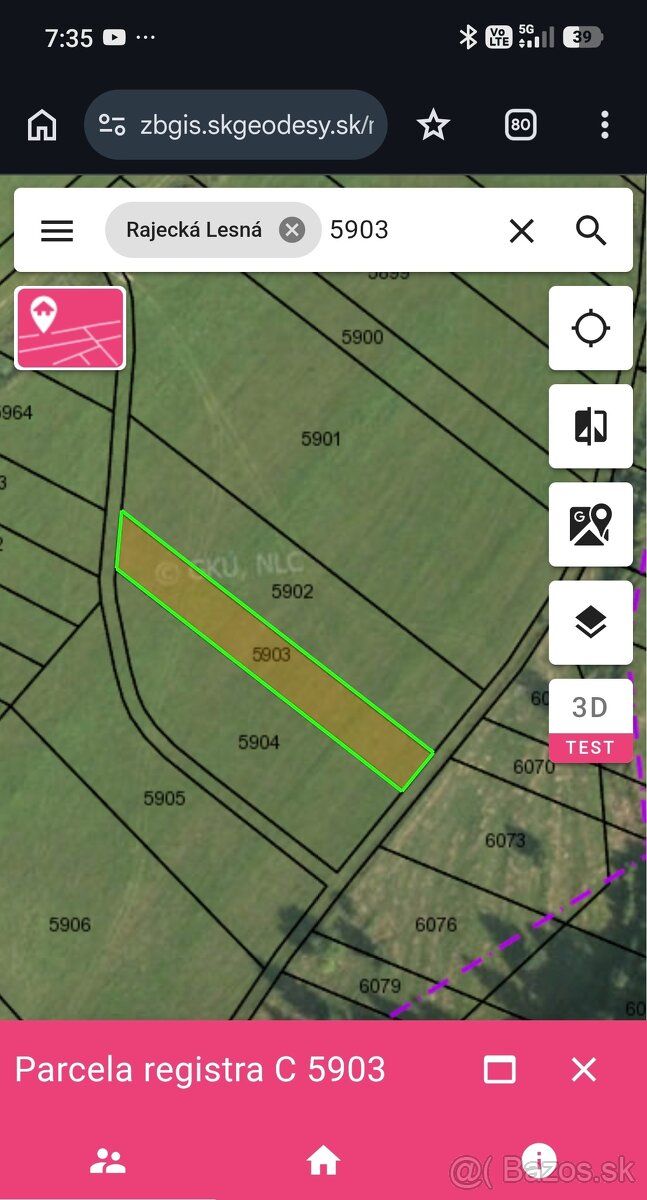
Task: Tap the zbgis.skgeodesy.sk address bar
Action: coord(236,125)
